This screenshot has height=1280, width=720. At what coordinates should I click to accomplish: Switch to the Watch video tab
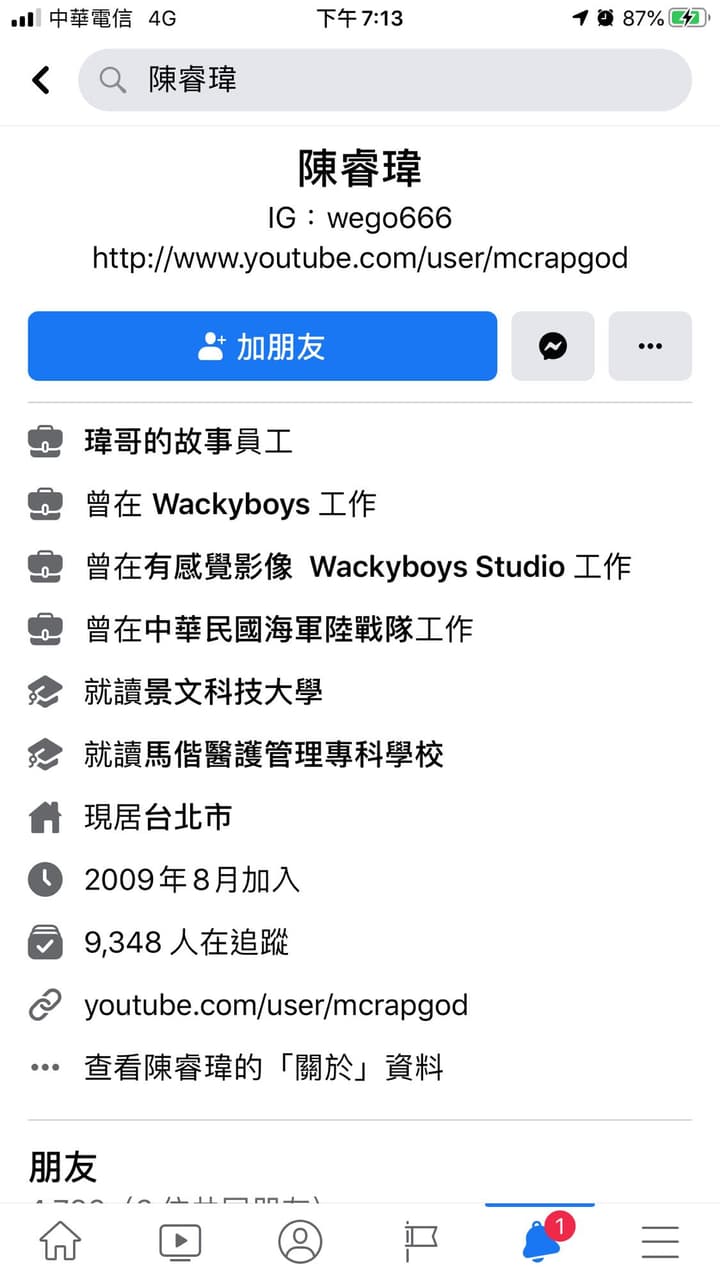pos(180,1241)
